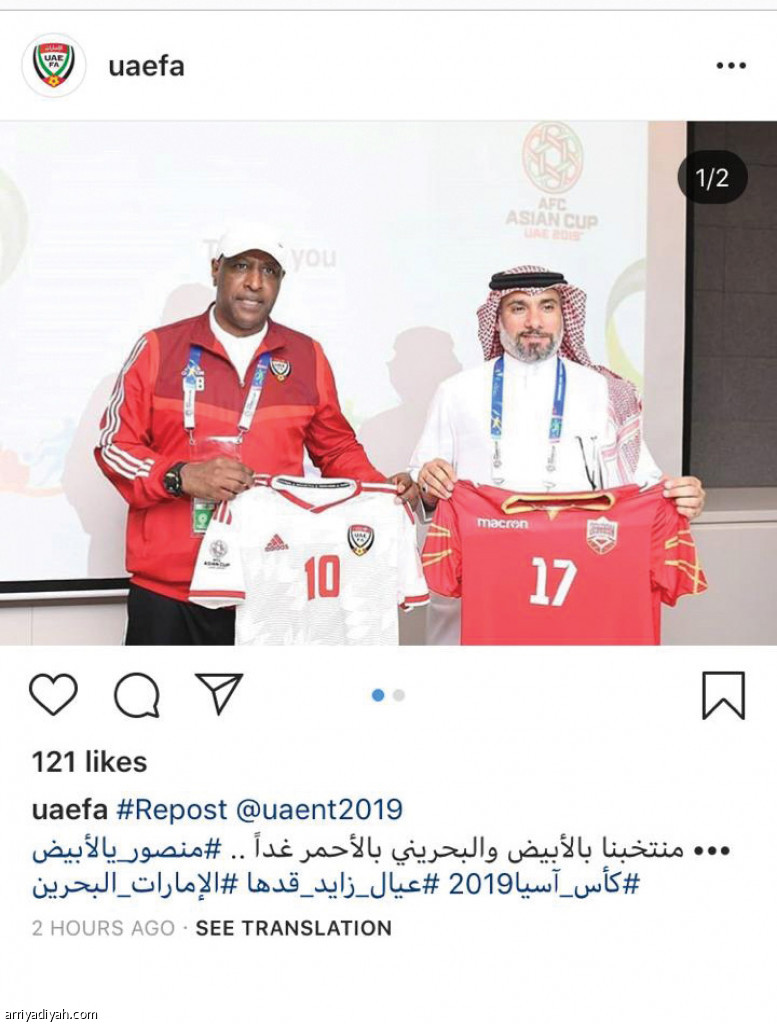Share the post via direct message

point(219,693)
